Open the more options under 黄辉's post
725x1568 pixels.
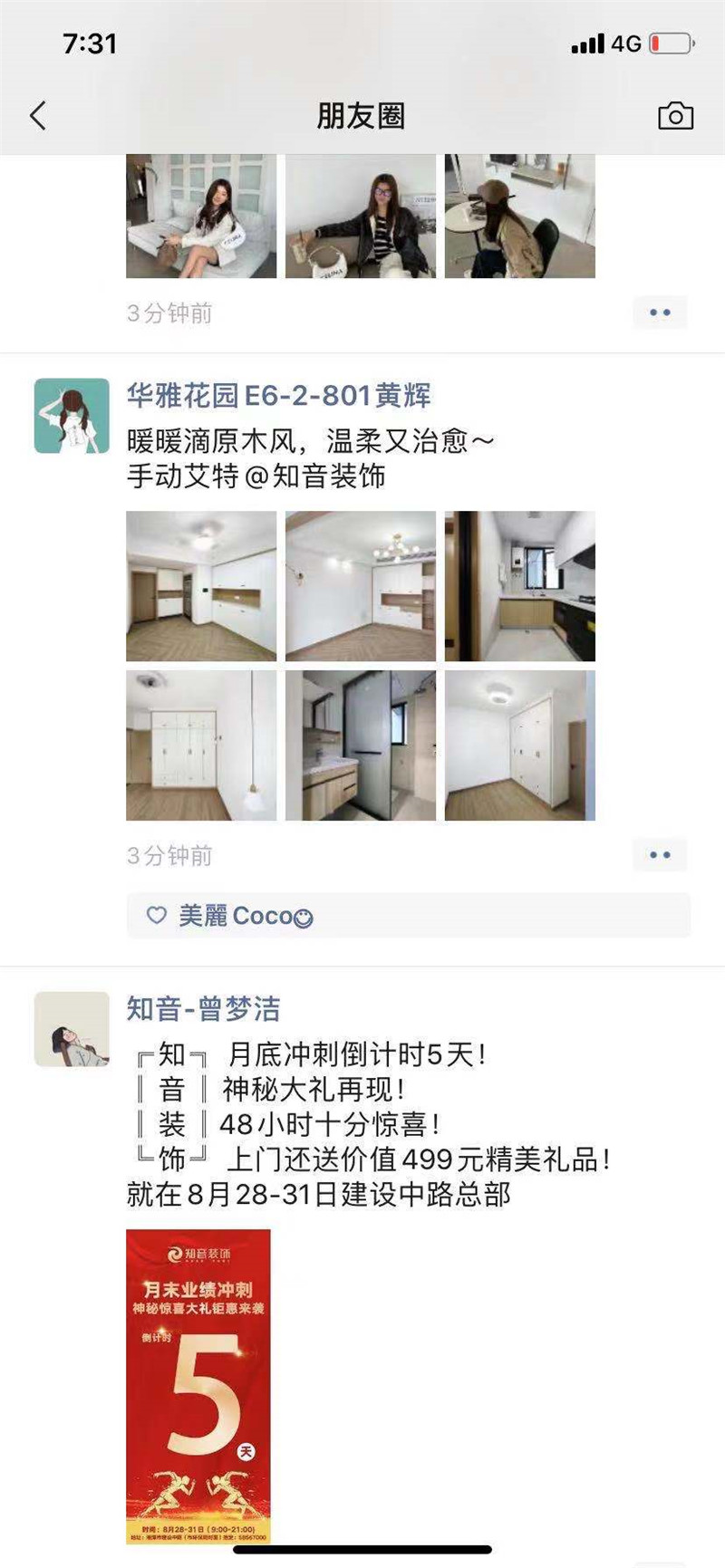(660, 855)
